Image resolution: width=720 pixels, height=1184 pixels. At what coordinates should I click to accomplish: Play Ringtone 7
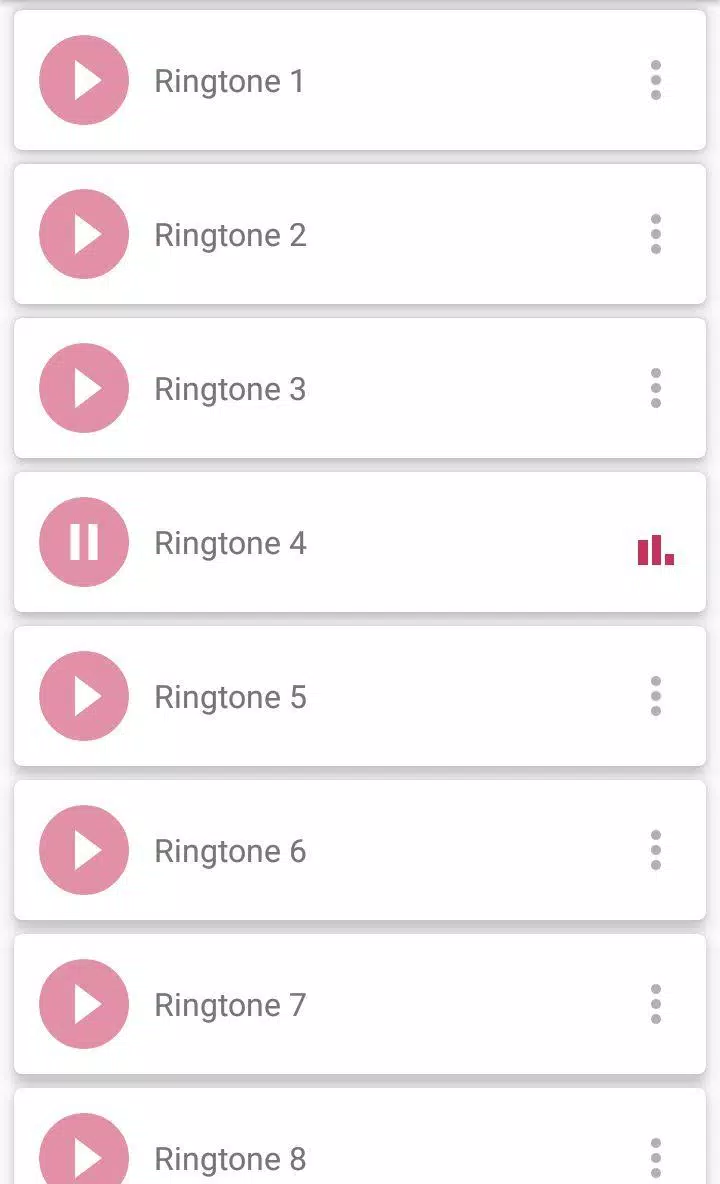click(84, 1004)
